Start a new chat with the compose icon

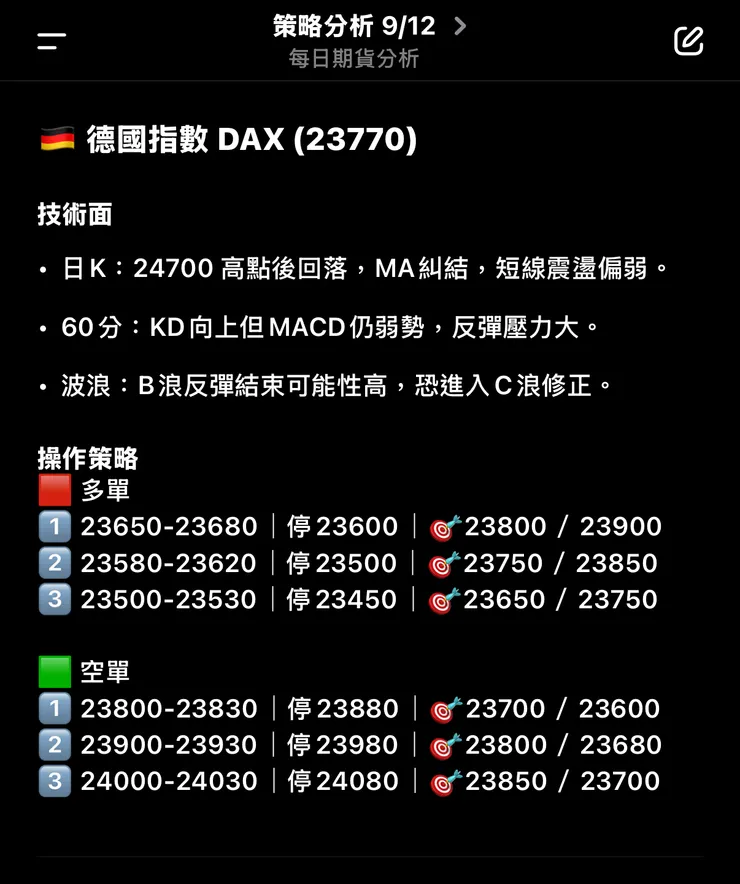[x=688, y=41]
